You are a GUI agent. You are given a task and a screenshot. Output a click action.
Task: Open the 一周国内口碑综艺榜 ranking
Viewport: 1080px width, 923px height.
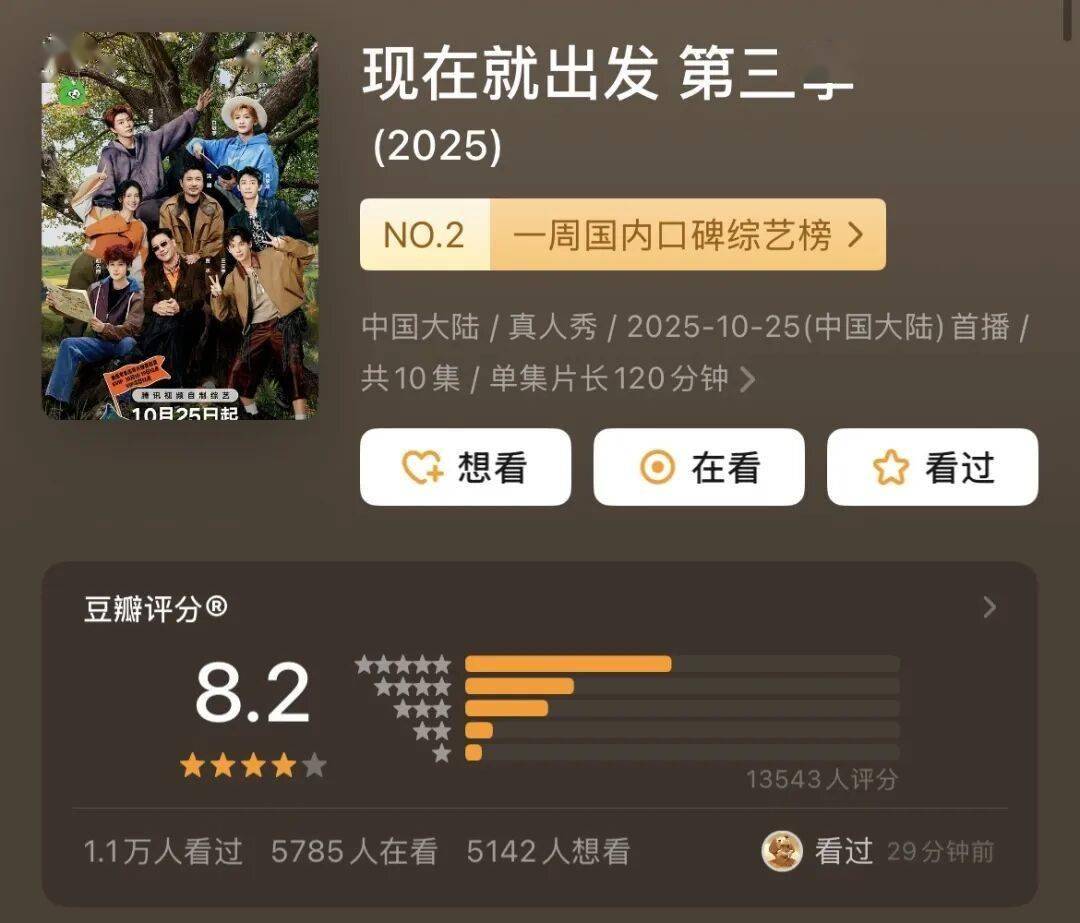tap(622, 235)
